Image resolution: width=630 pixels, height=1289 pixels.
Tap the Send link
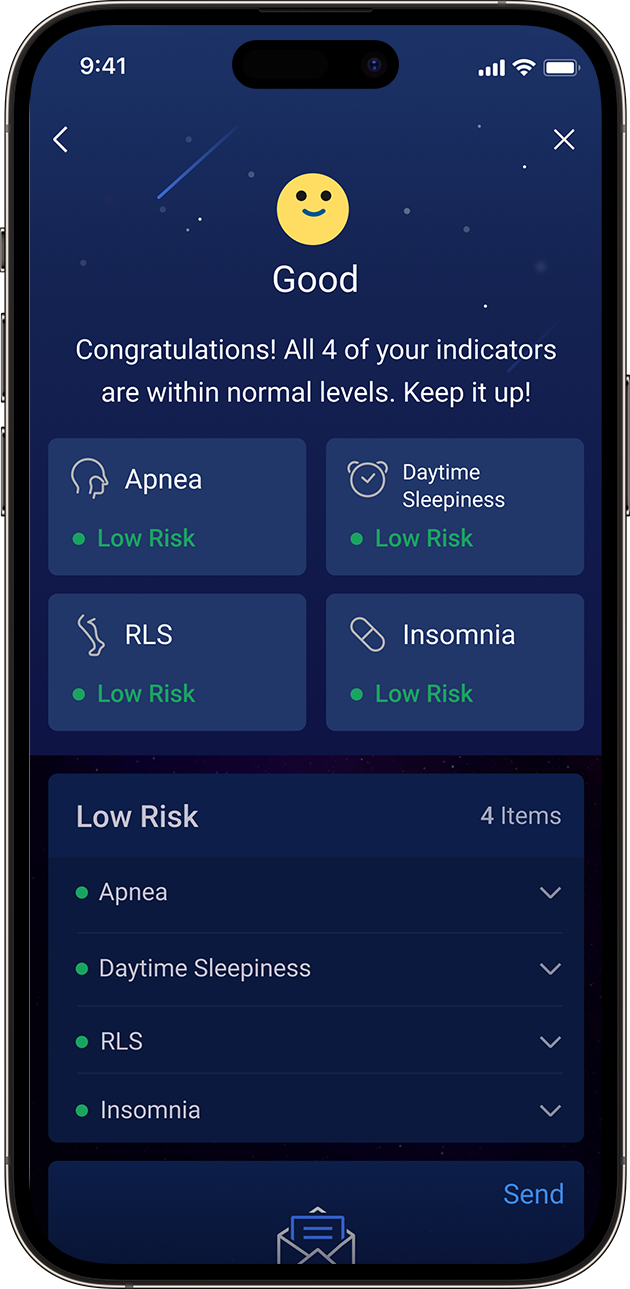click(x=533, y=1194)
